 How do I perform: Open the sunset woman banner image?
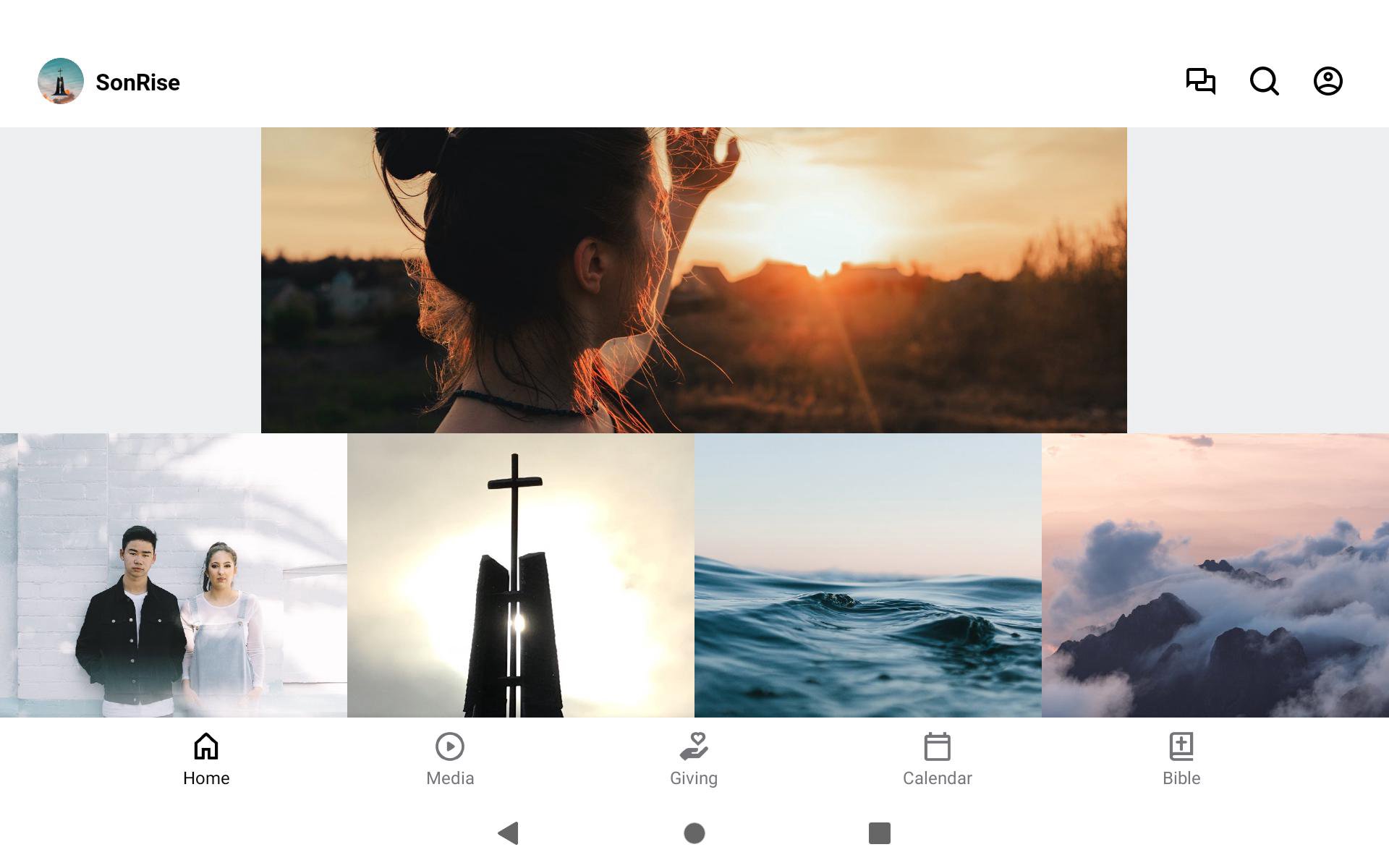point(694,280)
